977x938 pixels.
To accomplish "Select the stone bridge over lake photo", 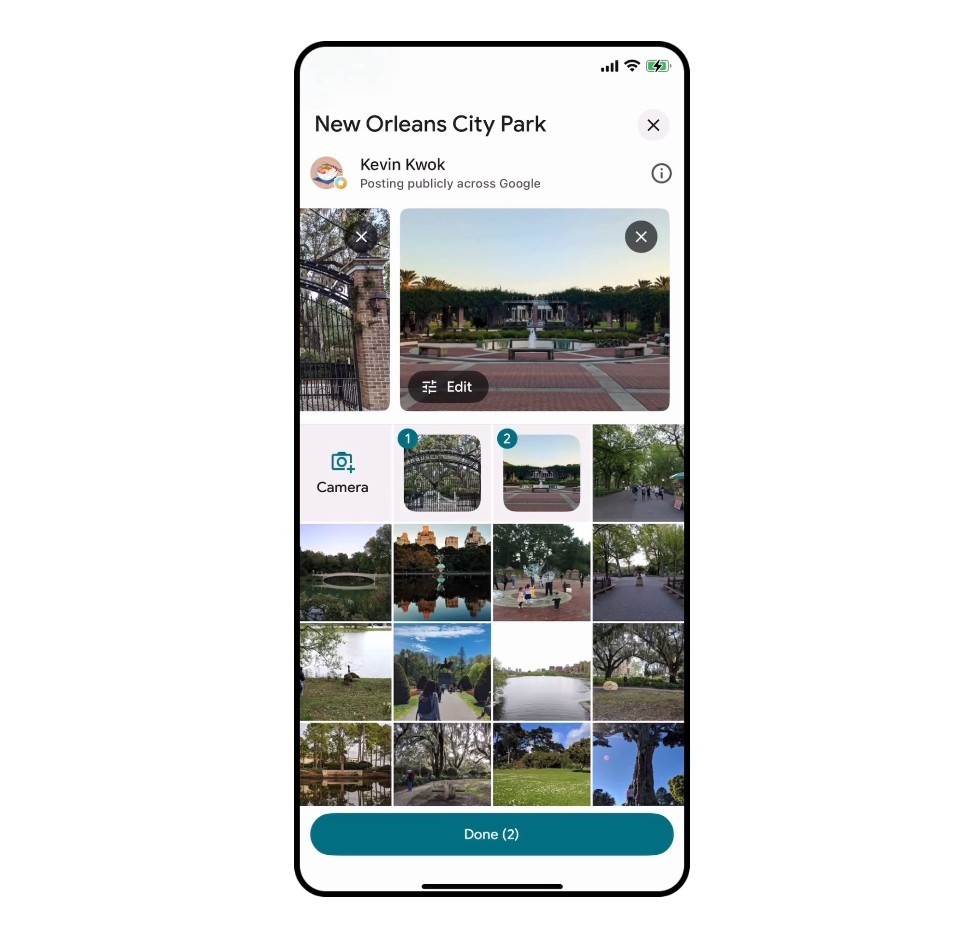I will click(345, 572).
